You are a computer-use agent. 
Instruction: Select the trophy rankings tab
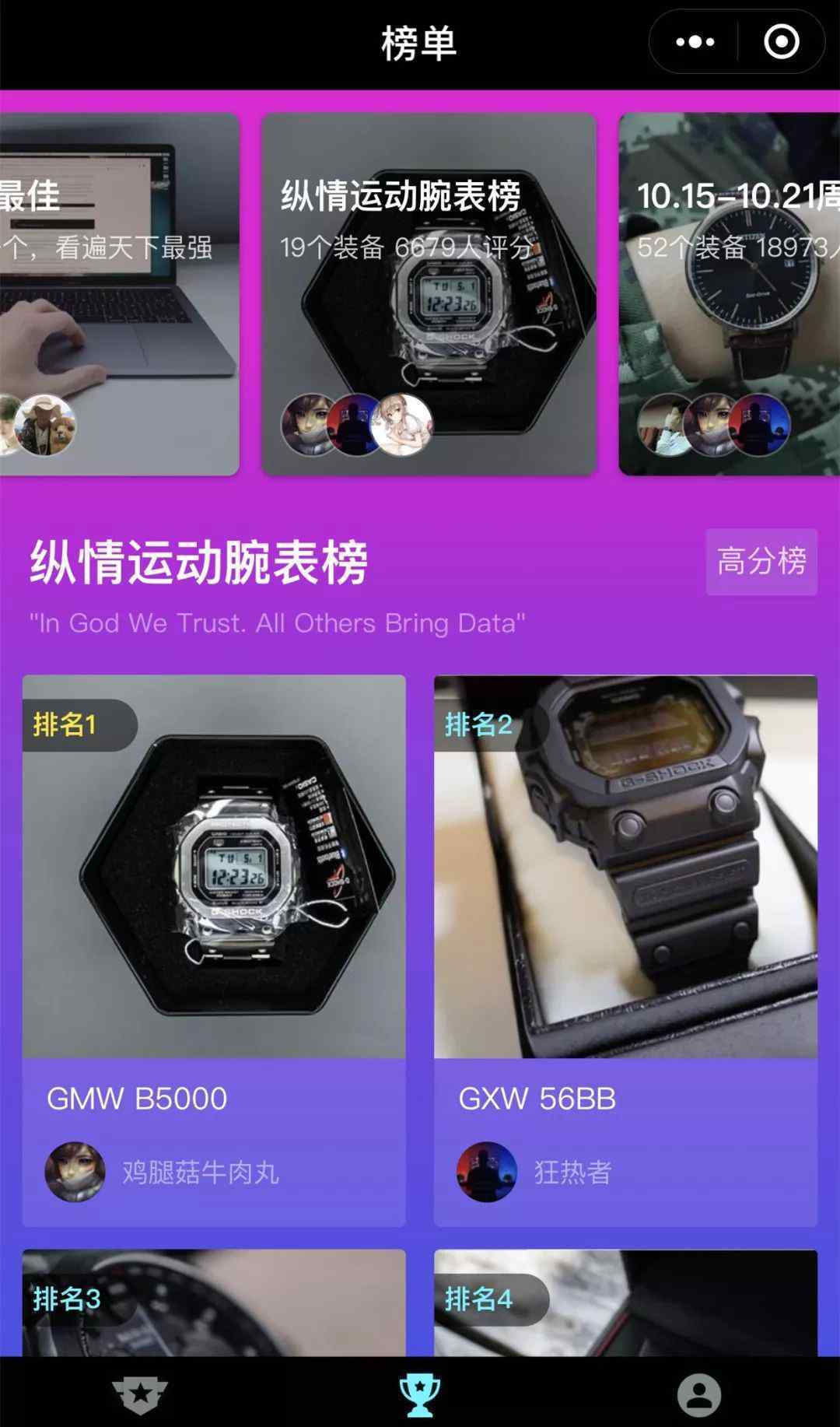coord(420,1394)
